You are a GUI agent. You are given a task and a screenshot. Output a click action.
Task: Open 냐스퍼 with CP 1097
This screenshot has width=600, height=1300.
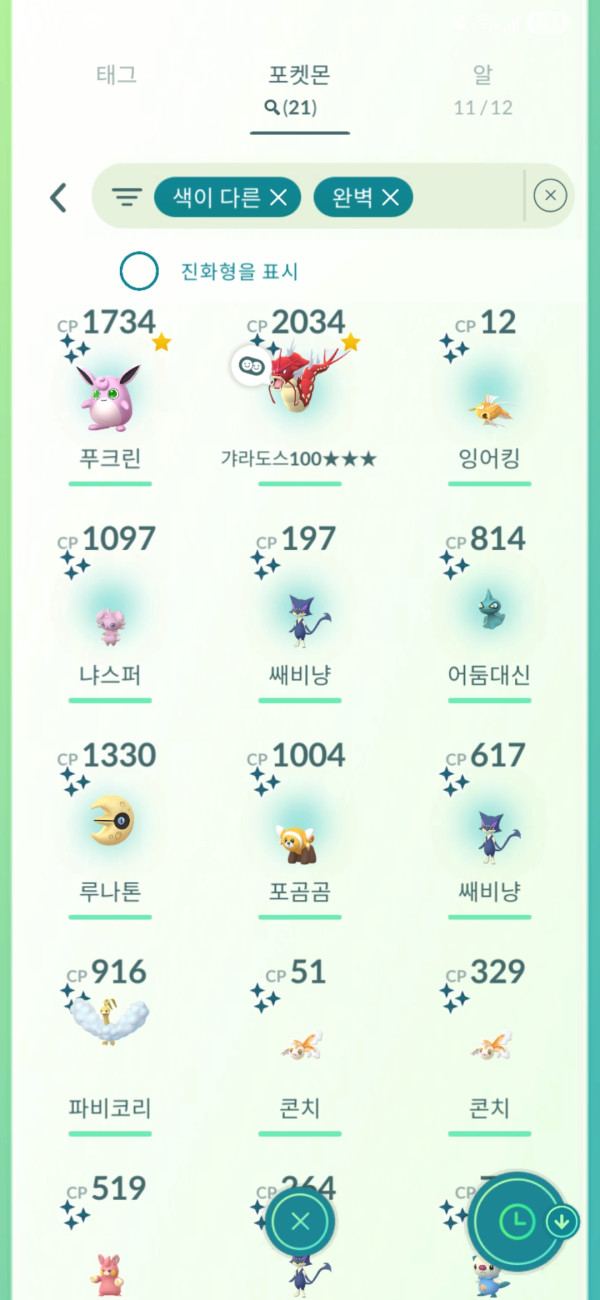coord(110,611)
